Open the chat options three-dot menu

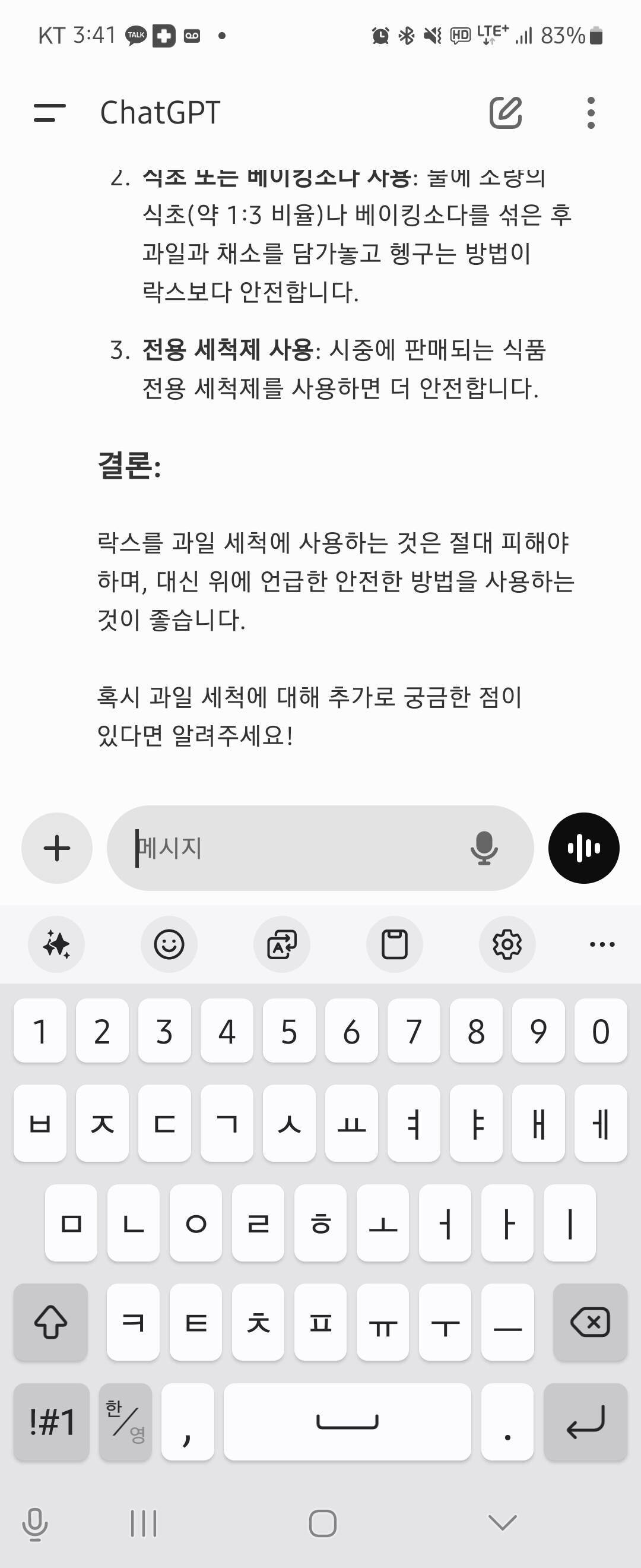coord(591,113)
